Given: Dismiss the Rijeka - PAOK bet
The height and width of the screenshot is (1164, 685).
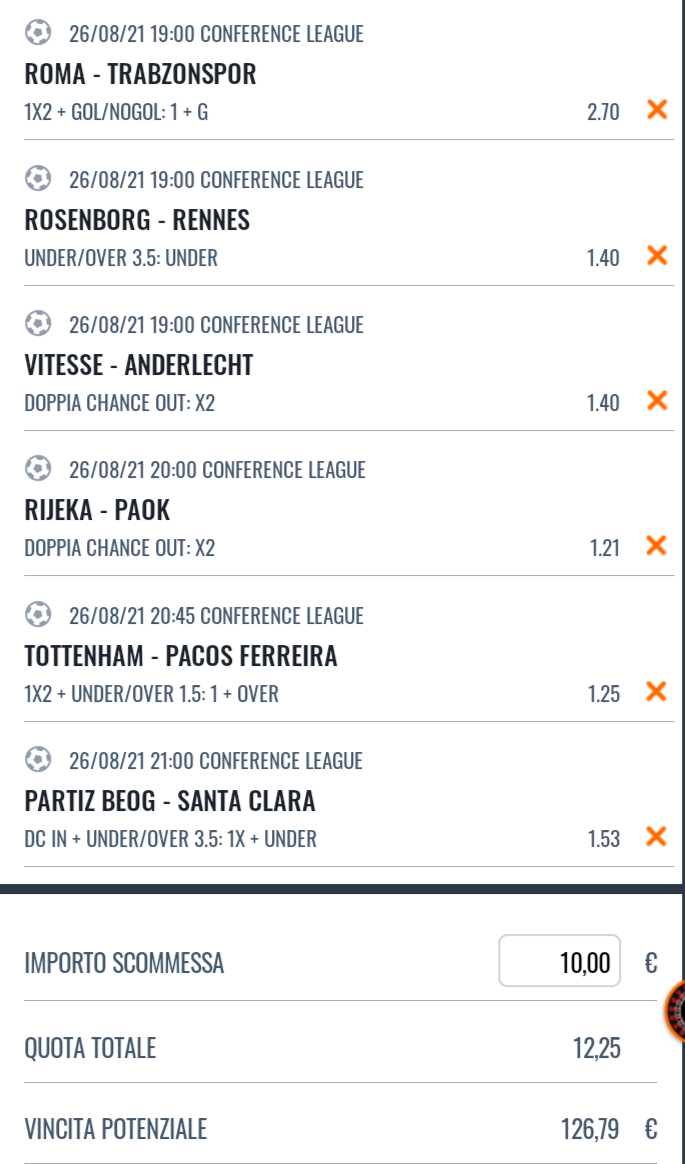Looking at the screenshot, I should pos(657,546).
